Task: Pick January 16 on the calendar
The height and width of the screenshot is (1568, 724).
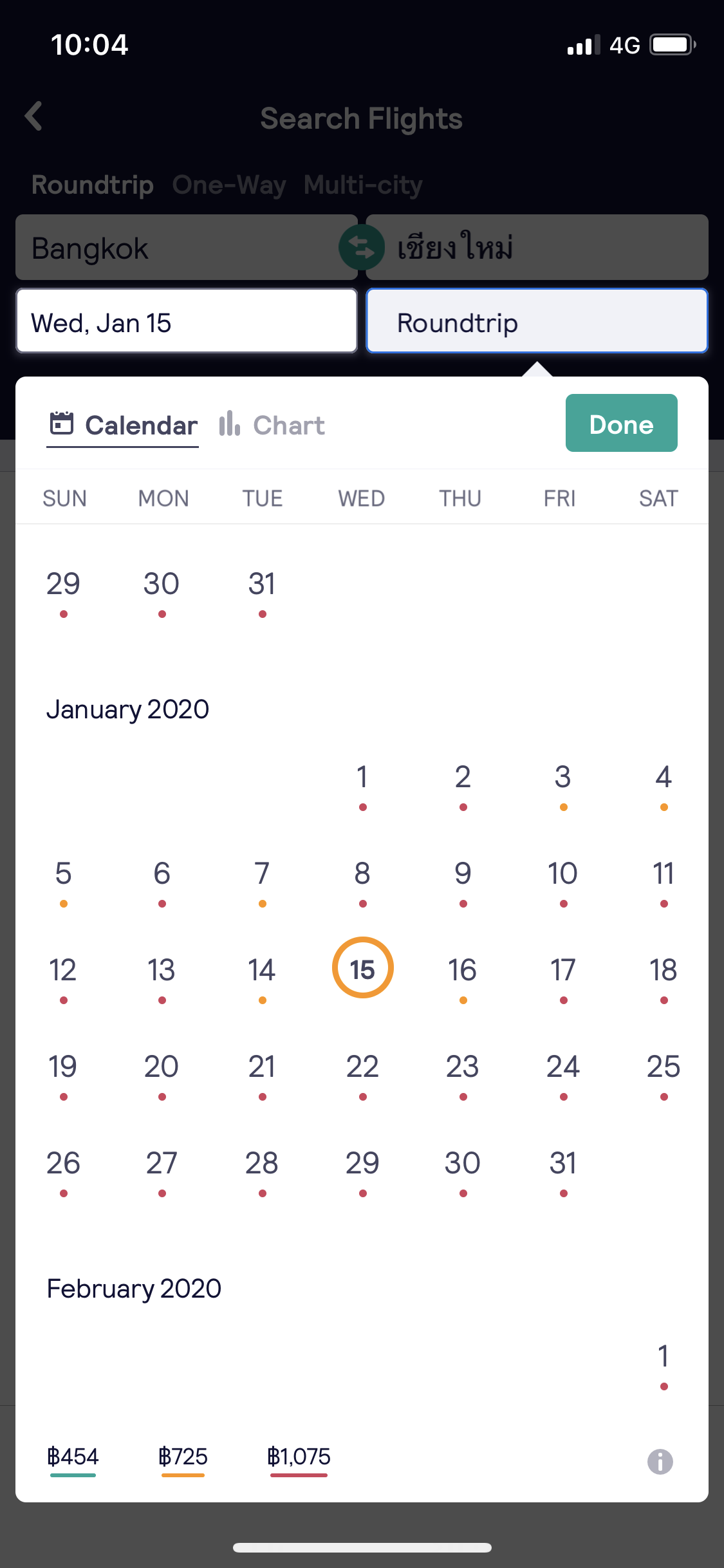Action: [463, 976]
